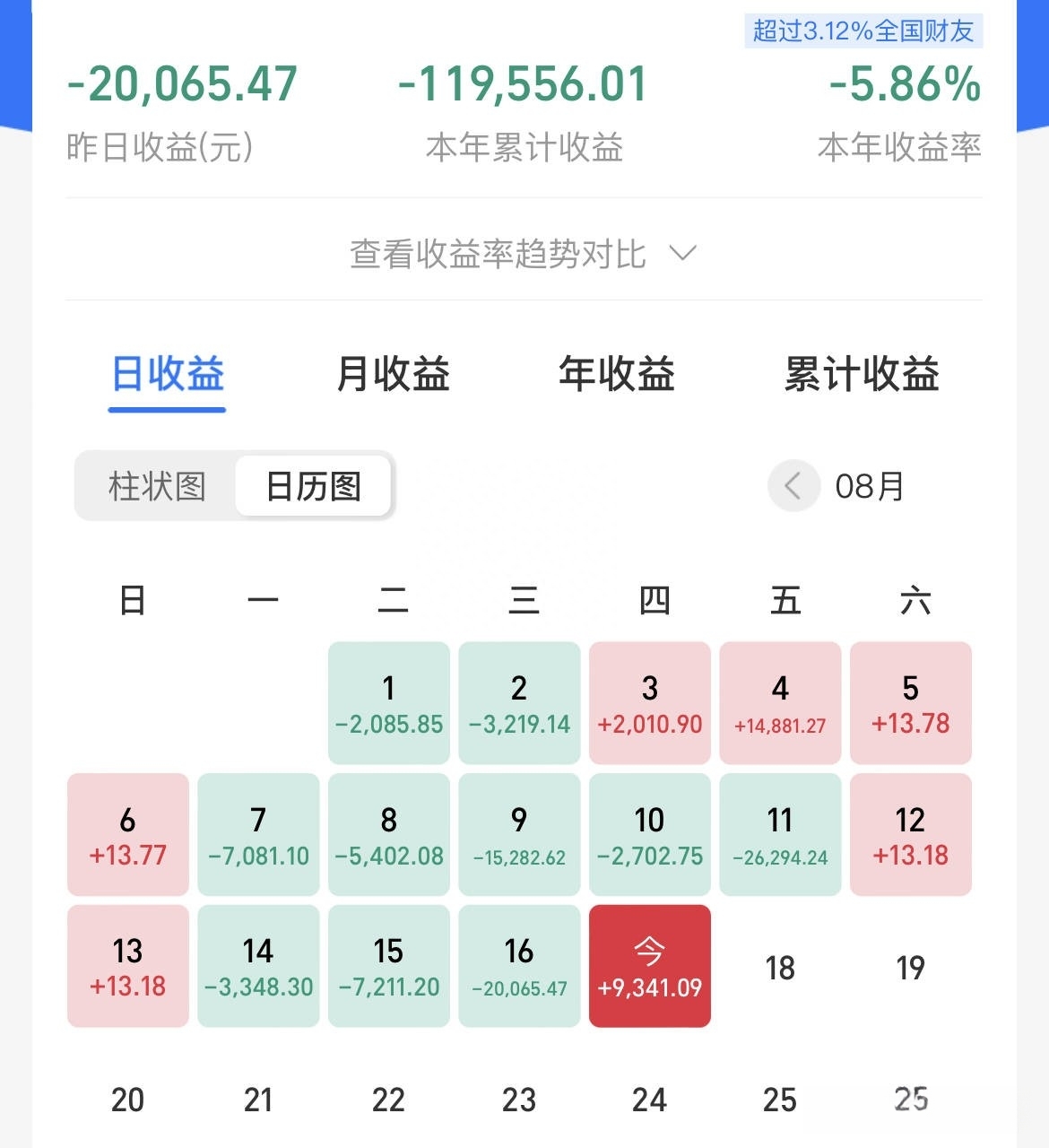The image size is (1049, 1148).
Task: Click August 9 cell with −15,282.62
Action: [518, 834]
